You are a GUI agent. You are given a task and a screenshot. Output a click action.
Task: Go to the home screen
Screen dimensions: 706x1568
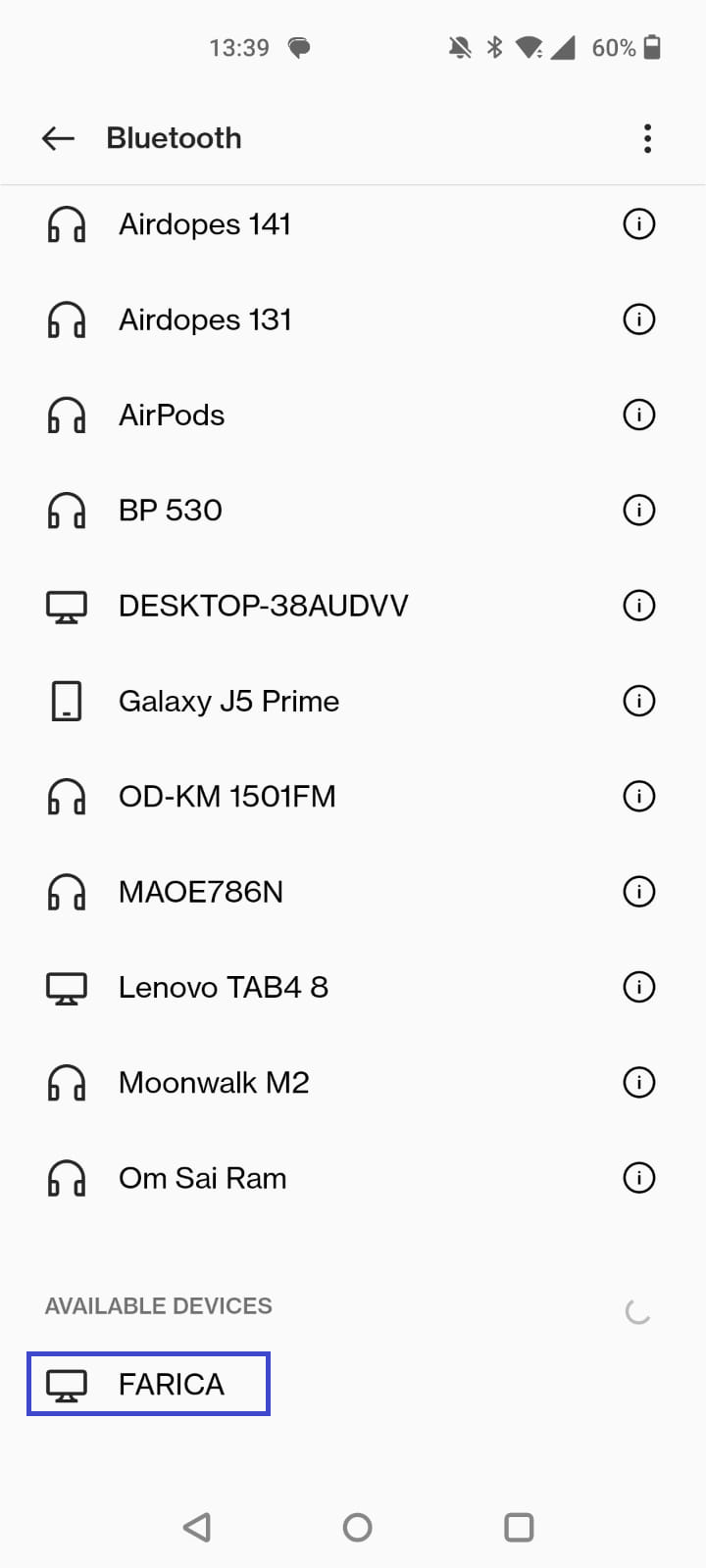(x=357, y=1527)
